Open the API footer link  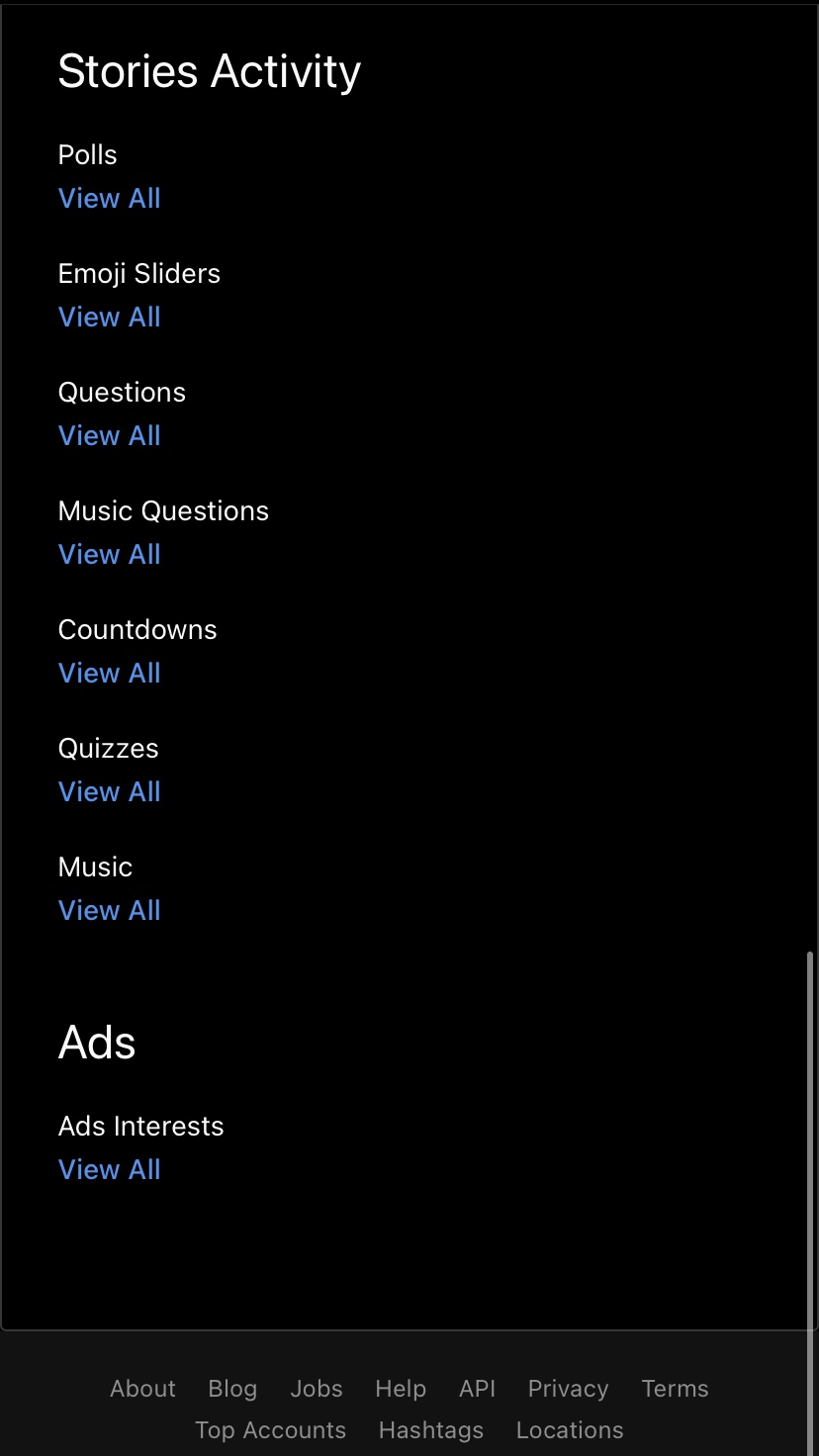tap(477, 1389)
